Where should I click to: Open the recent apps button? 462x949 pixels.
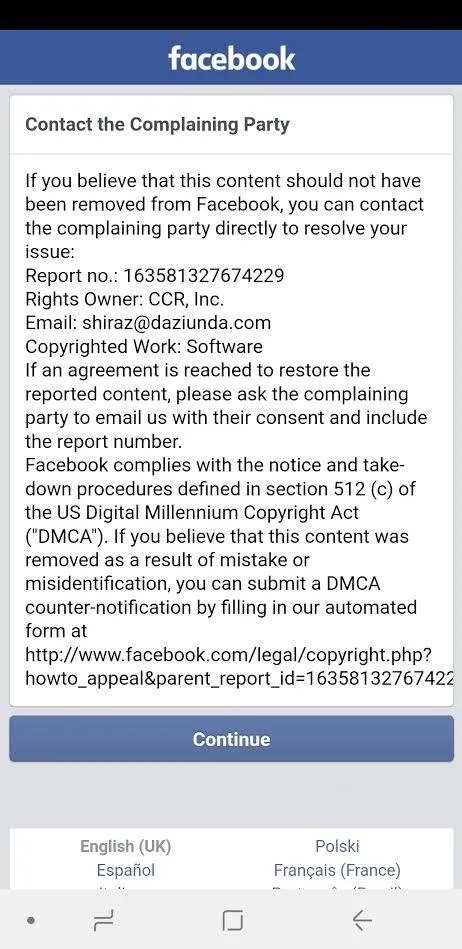point(104,921)
